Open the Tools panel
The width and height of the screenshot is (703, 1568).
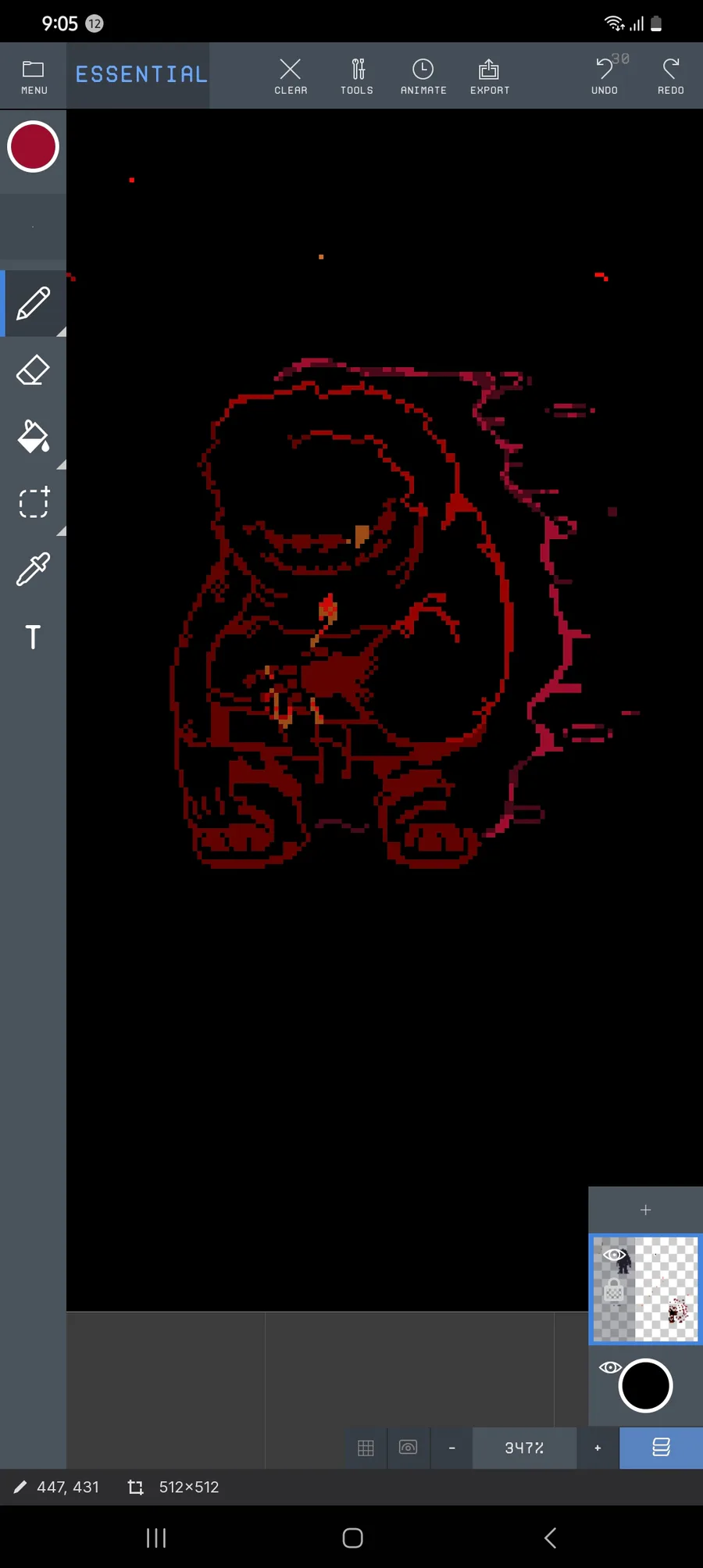coord(357,77)
